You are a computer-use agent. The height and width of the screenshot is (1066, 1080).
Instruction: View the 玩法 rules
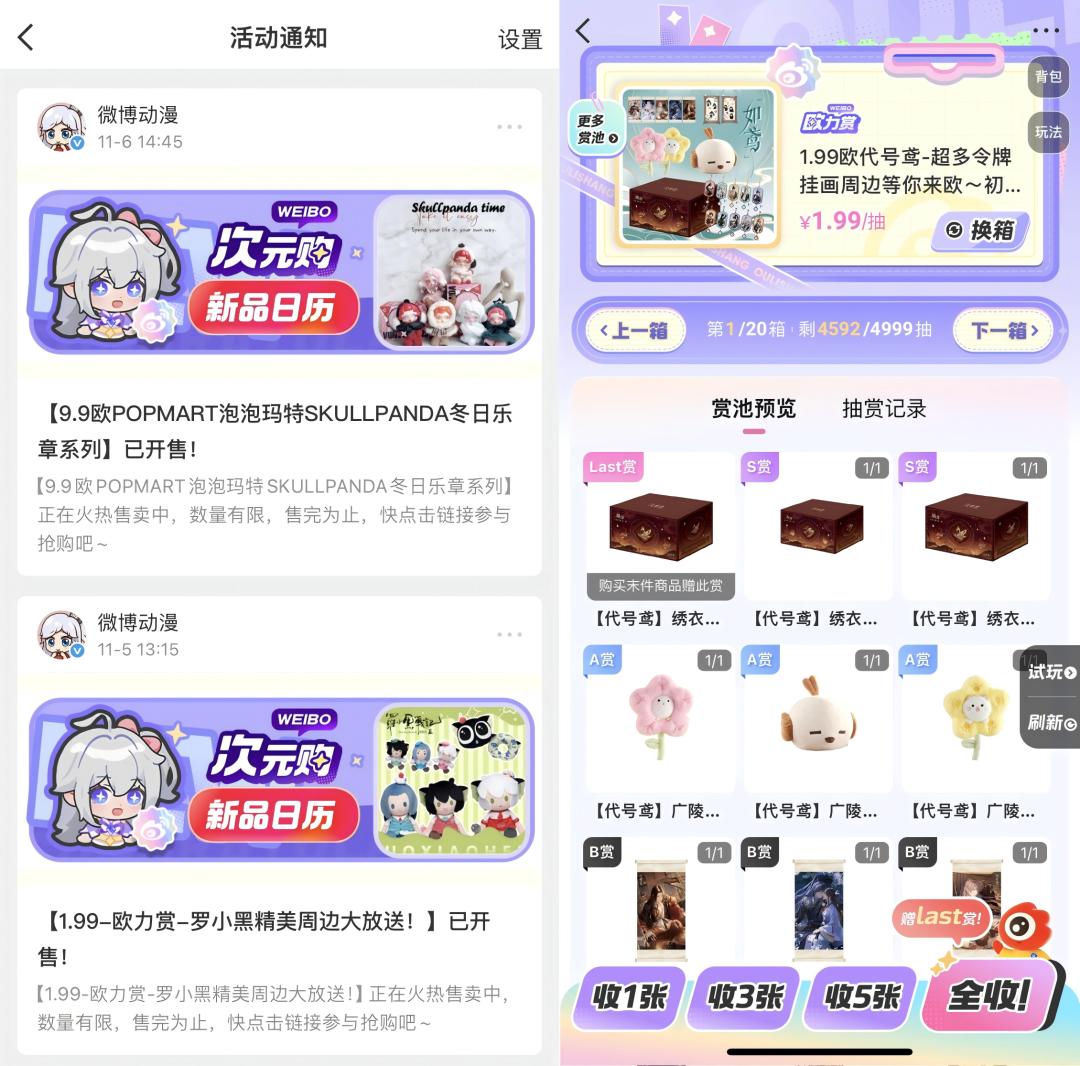tap(1048, 132)
